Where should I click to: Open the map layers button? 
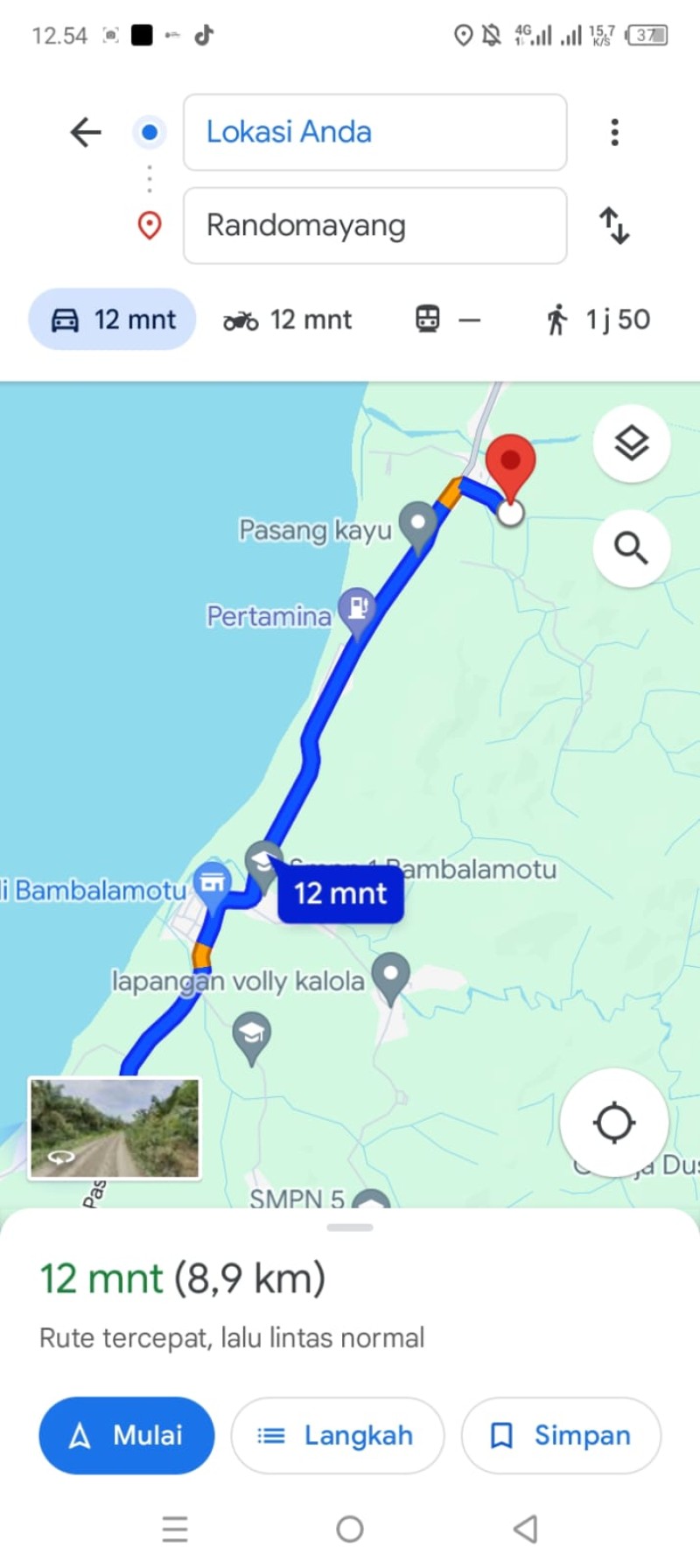coord(632,444)
